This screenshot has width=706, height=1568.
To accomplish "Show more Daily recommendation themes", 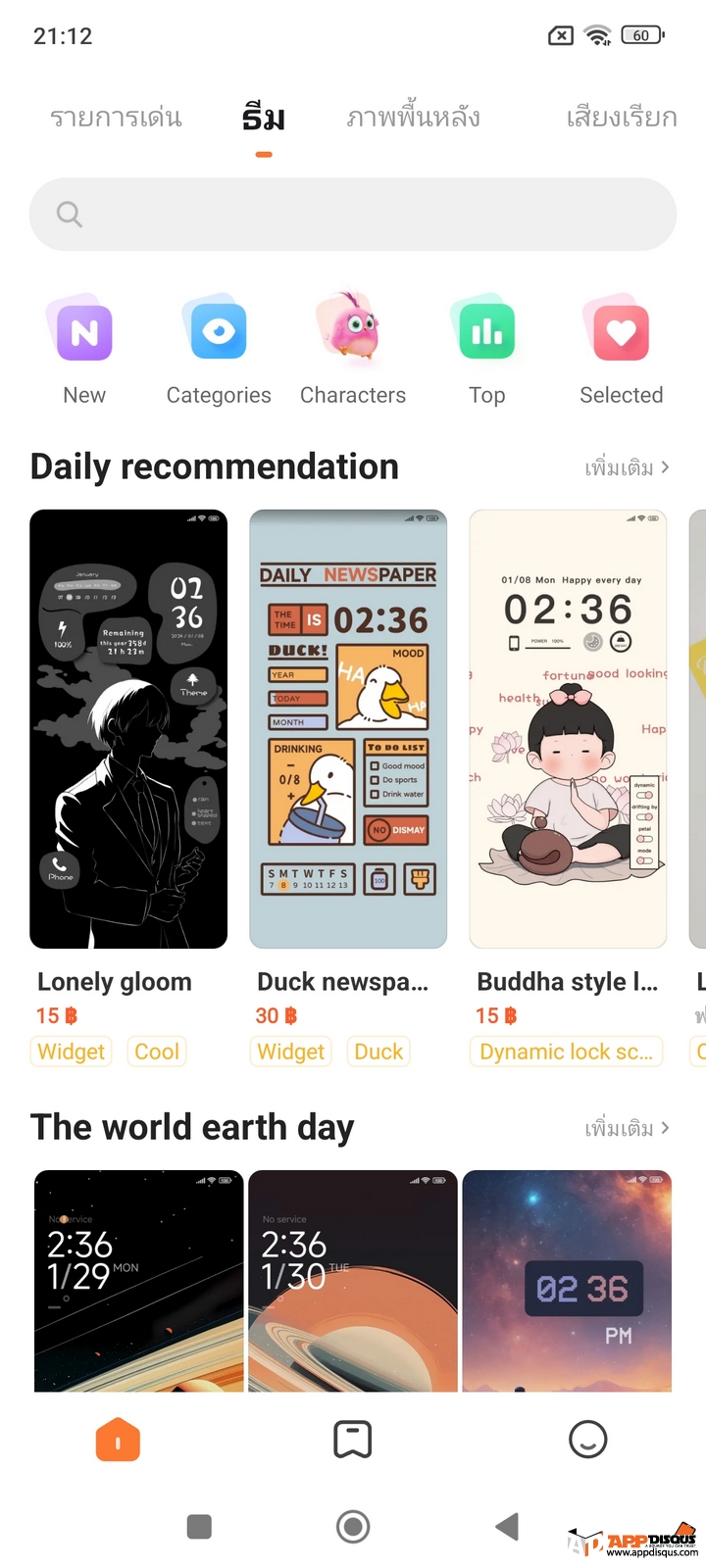I will click(627, 467).
